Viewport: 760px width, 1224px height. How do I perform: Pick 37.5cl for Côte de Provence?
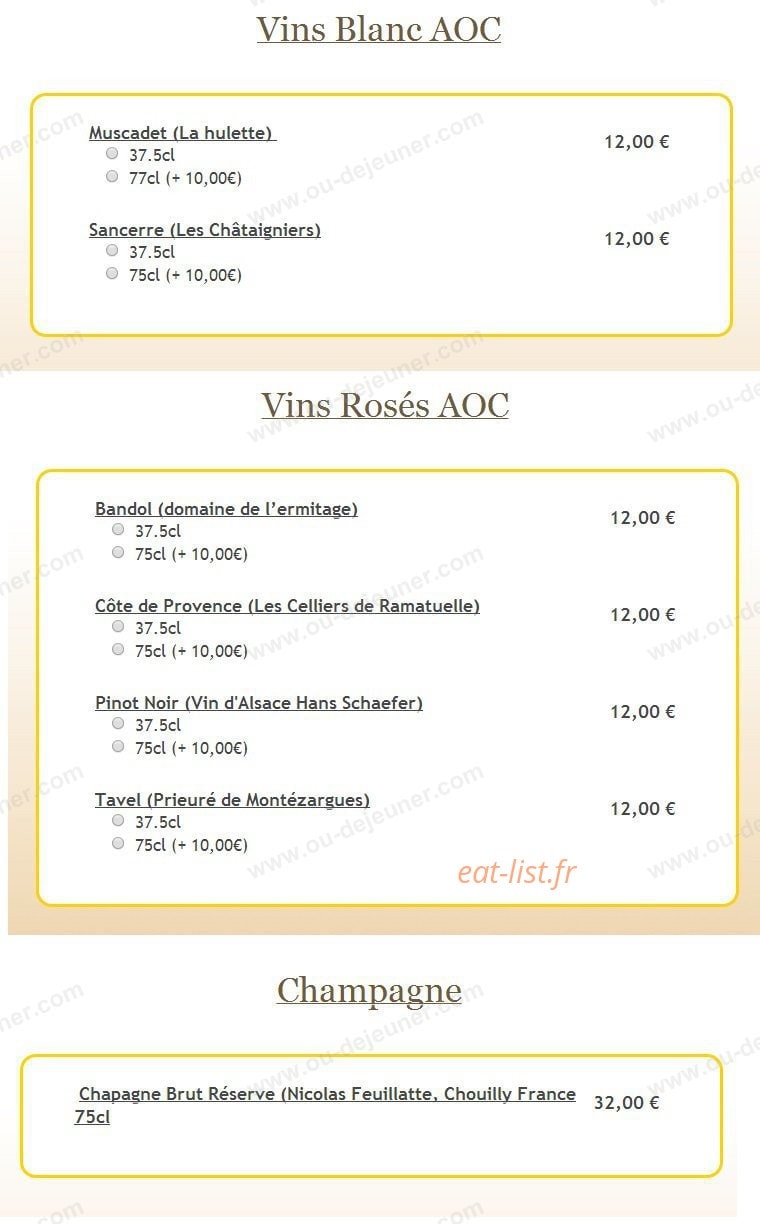[x=118, y=627]
